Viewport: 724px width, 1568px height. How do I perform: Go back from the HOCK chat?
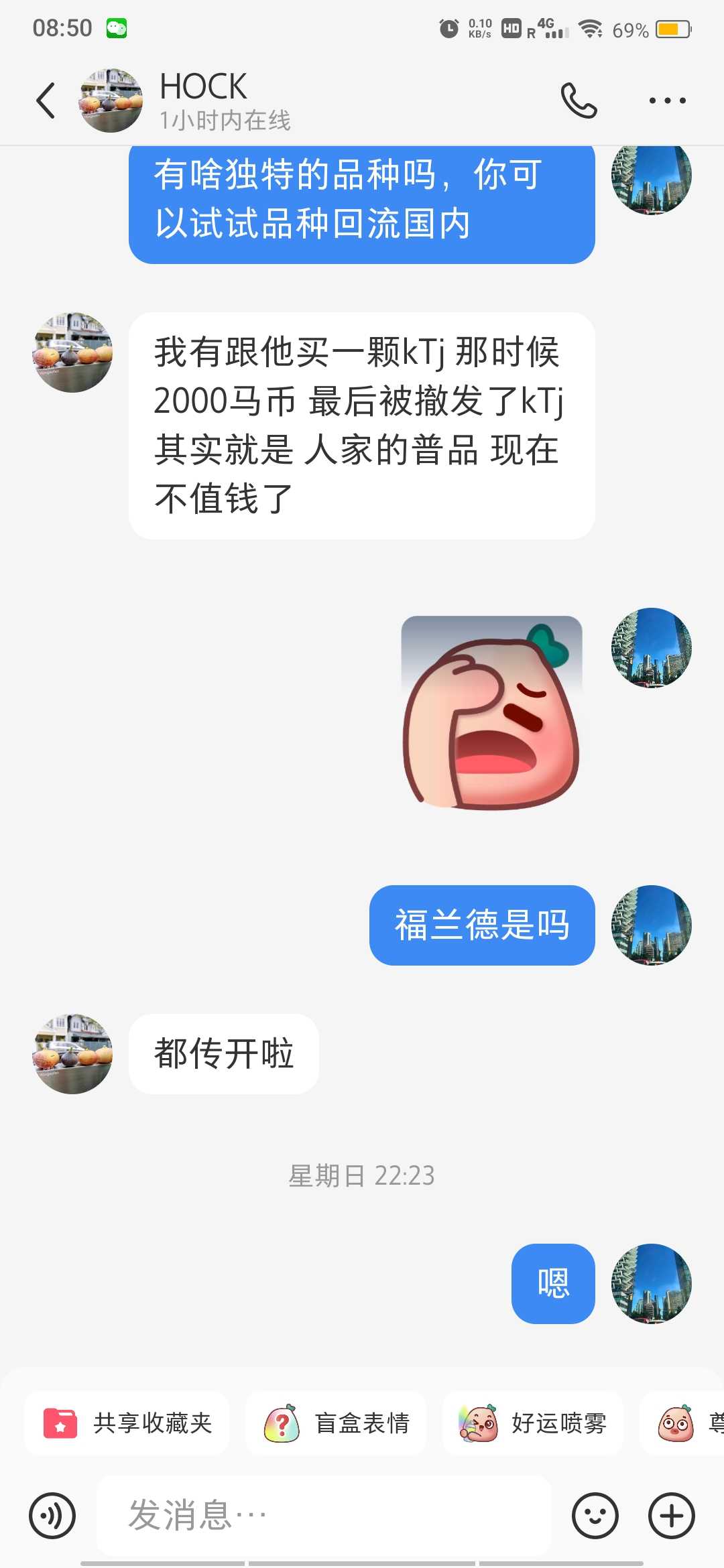coord(46,101)
